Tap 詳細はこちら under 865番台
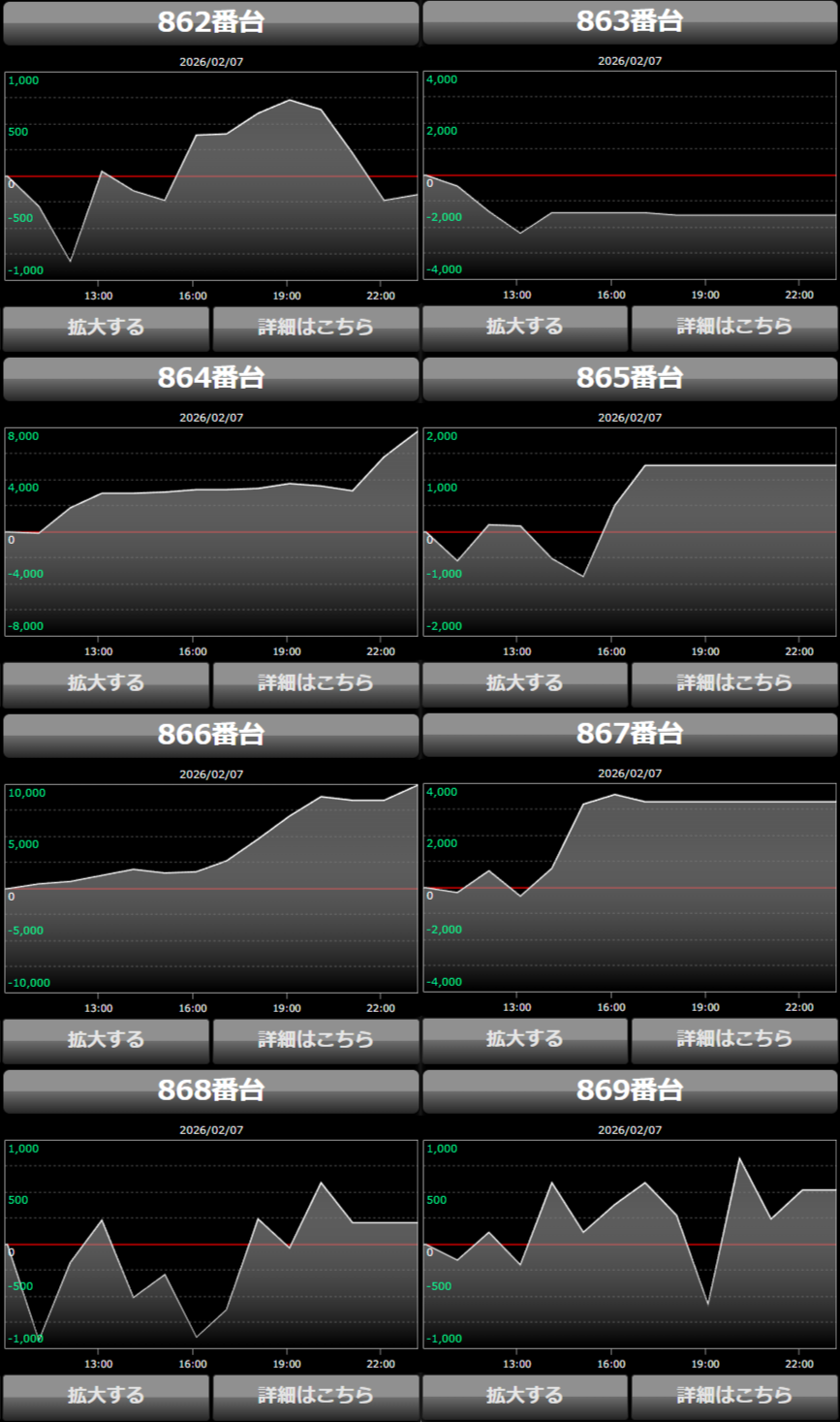Screen dimensions: 840x1422 734,683
